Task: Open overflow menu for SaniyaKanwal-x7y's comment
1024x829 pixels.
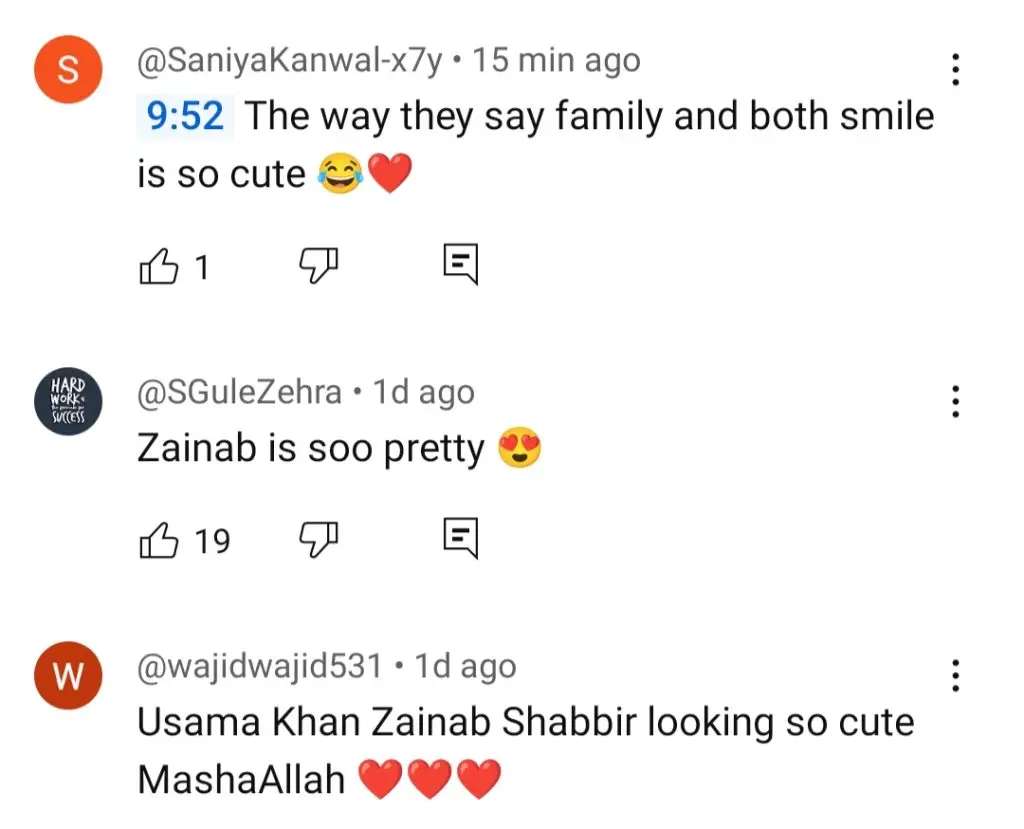Action: coord(956,68)
